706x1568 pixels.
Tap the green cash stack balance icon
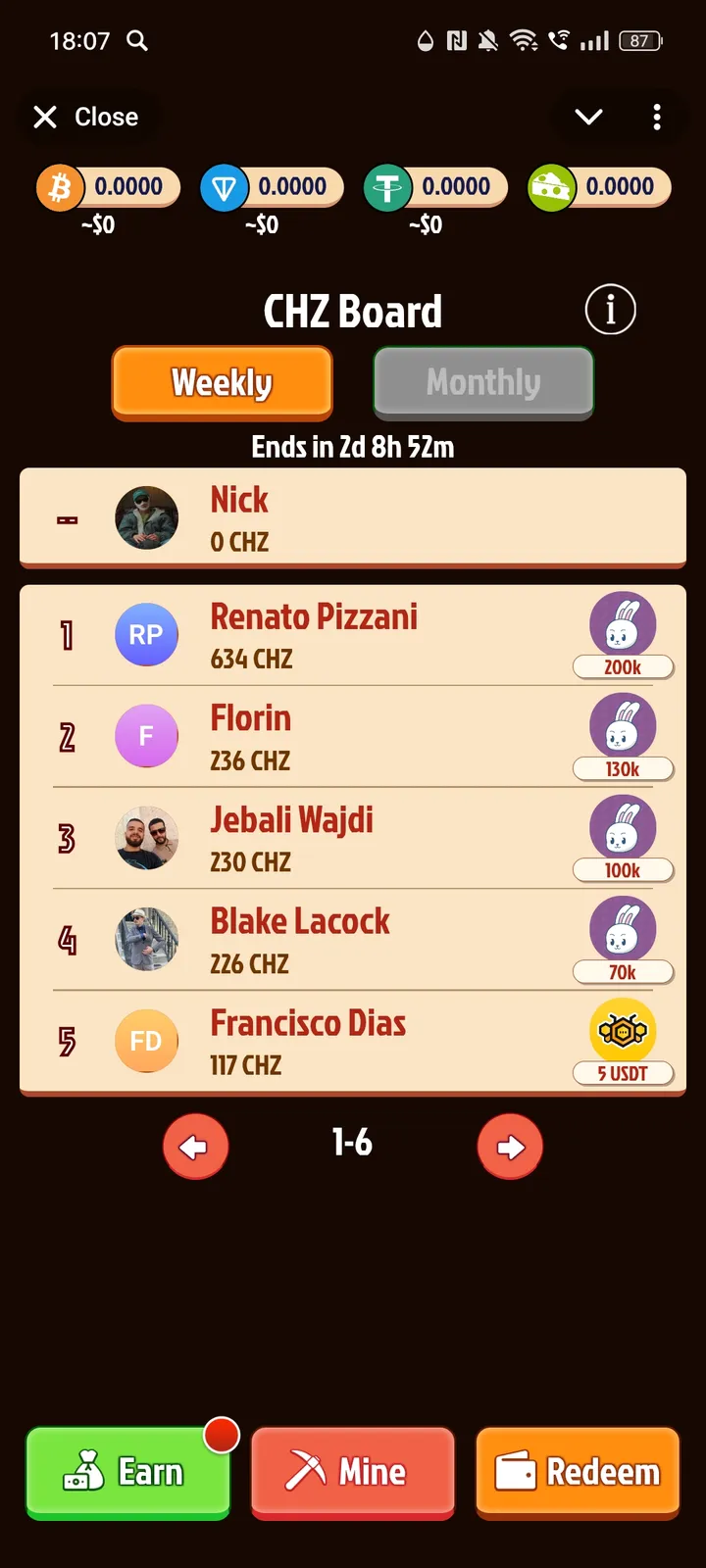click(551, 187)
